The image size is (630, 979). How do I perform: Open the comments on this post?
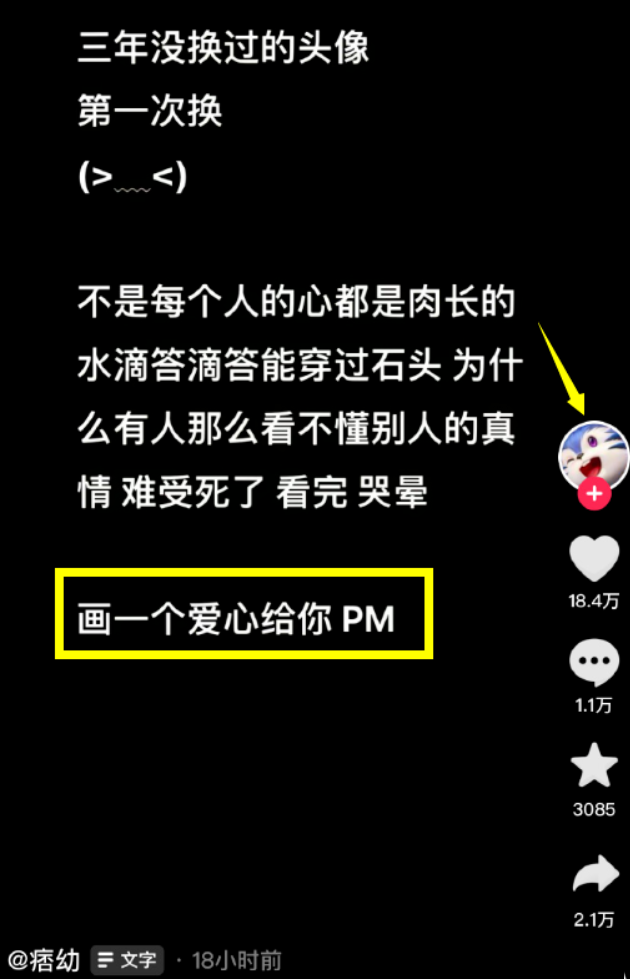594,664
